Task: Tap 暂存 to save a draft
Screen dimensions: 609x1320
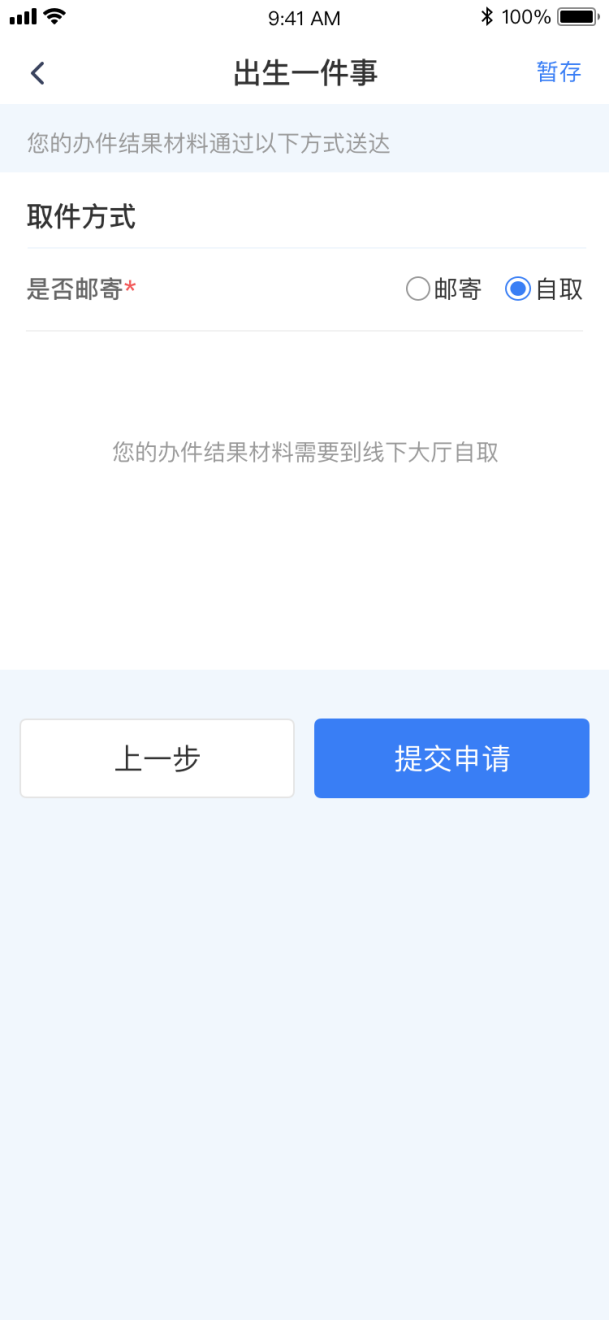Action: (559, 72)
